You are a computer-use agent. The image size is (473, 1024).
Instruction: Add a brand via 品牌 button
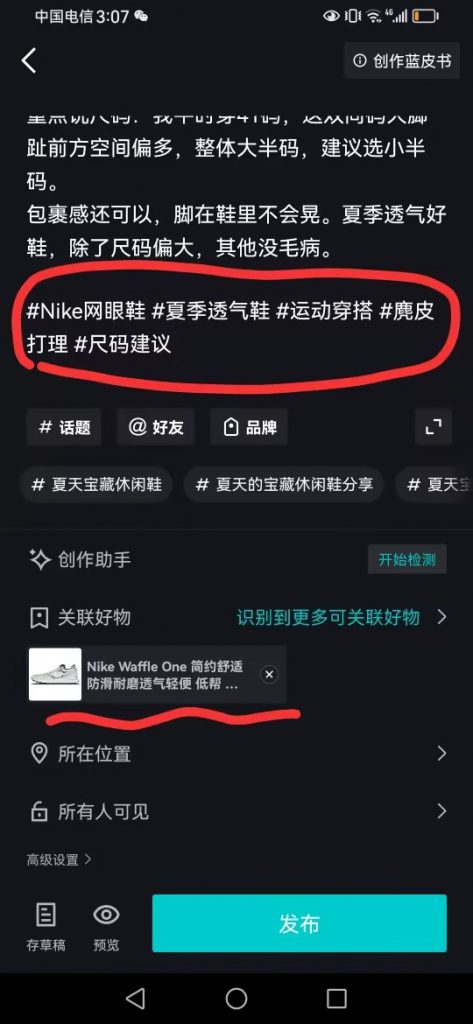(249, 427)
